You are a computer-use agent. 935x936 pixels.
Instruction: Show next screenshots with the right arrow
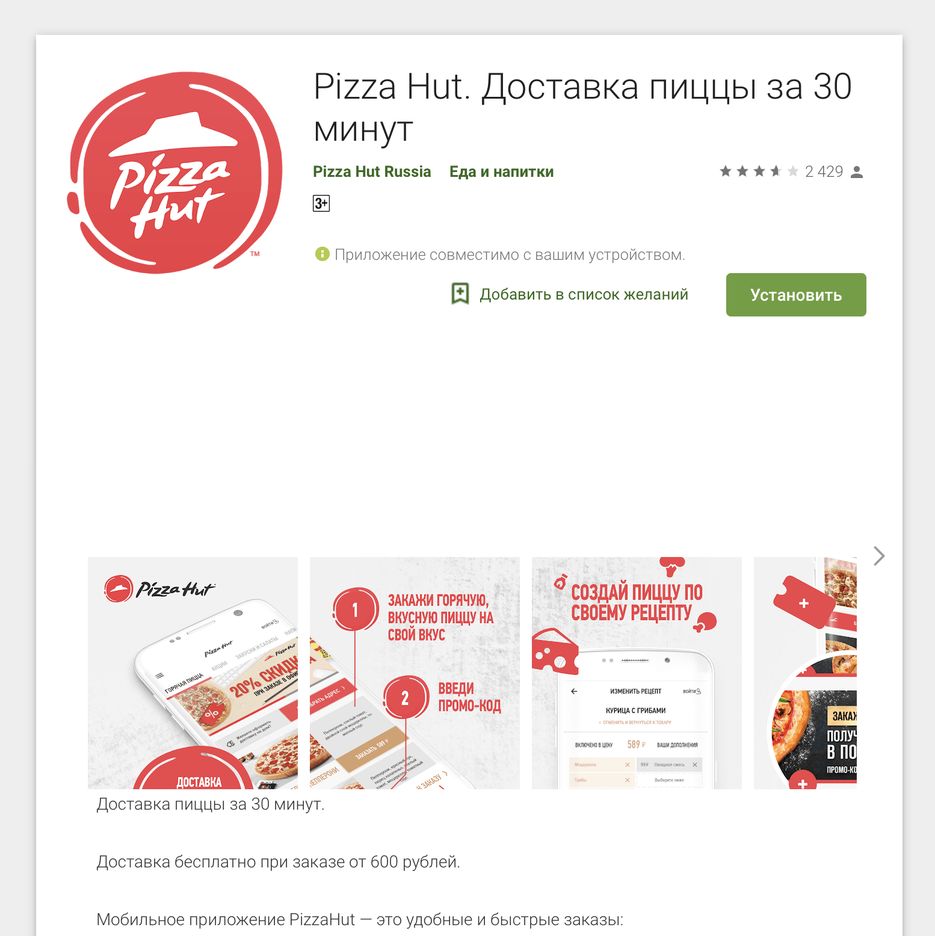[x=878, y=556]
